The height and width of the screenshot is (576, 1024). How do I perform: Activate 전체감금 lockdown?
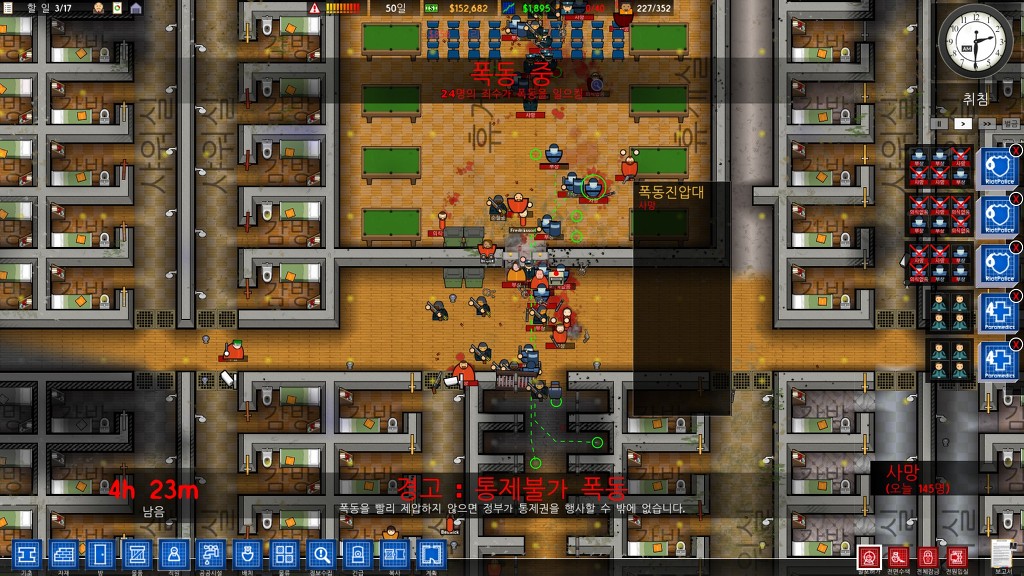[x=928, y=556]
